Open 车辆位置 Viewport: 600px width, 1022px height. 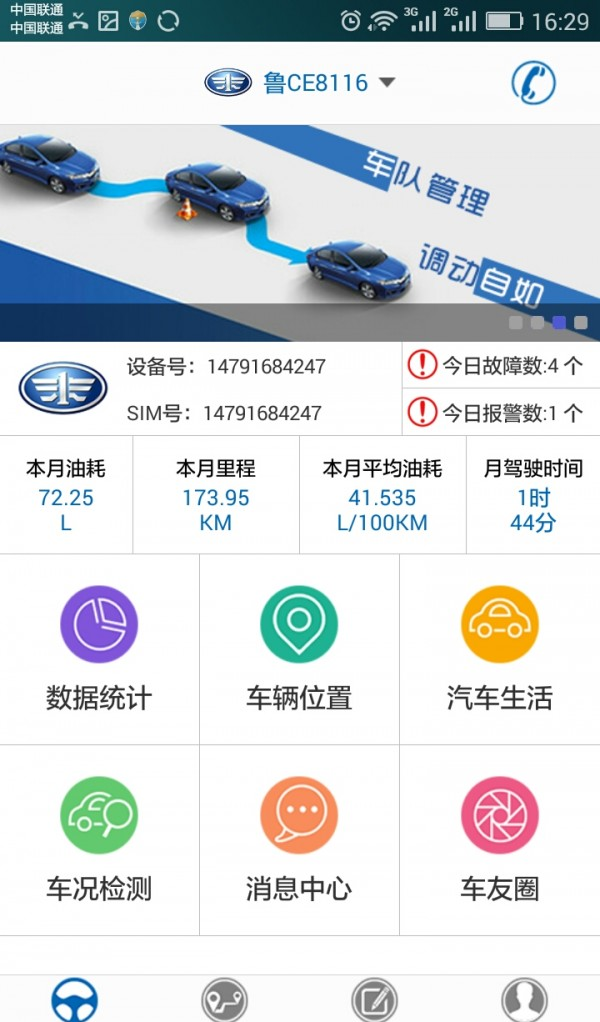click(x=299, y=648)
